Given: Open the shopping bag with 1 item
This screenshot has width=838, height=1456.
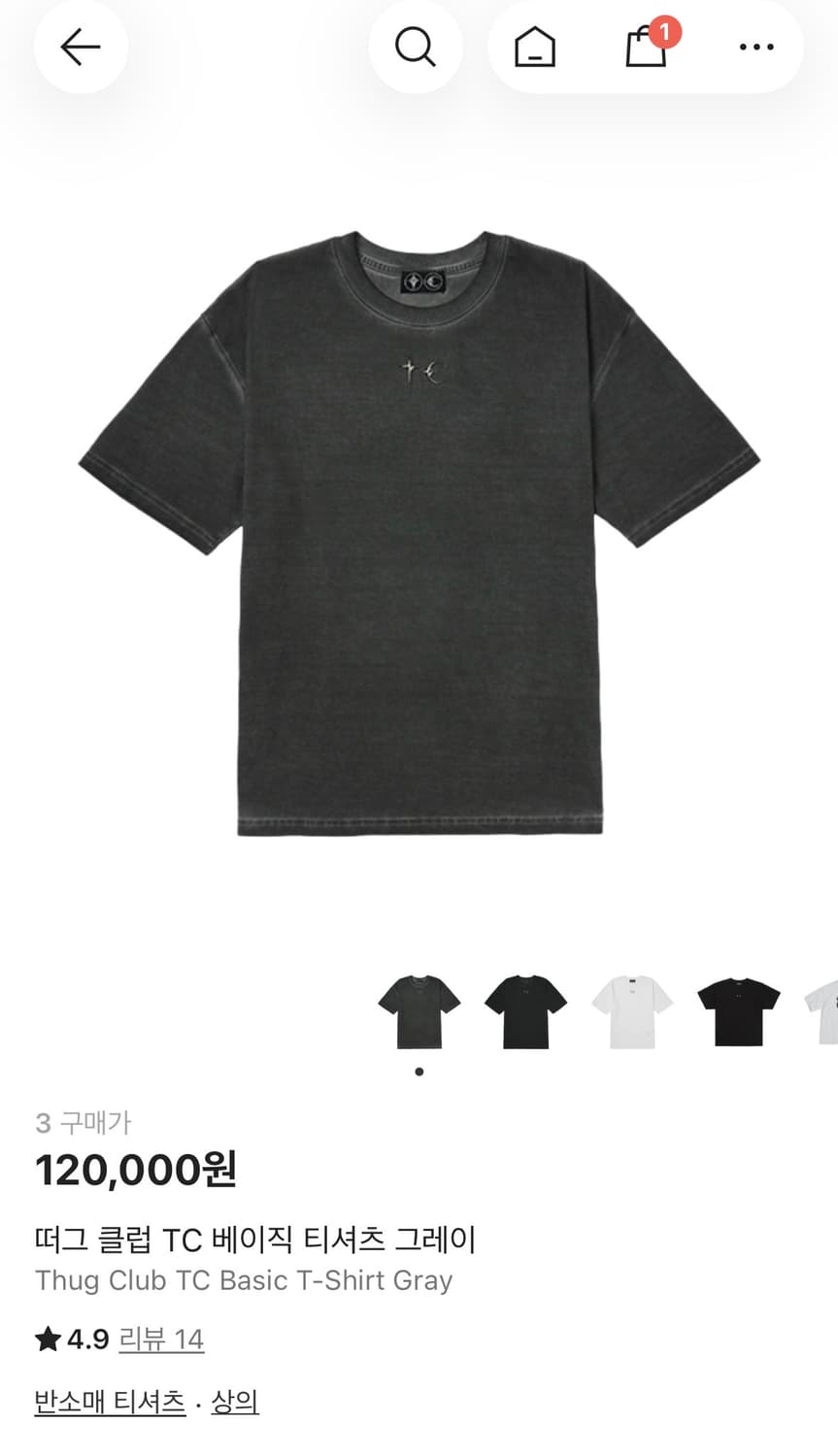Looking at the screenshot, I should [646, 49].
